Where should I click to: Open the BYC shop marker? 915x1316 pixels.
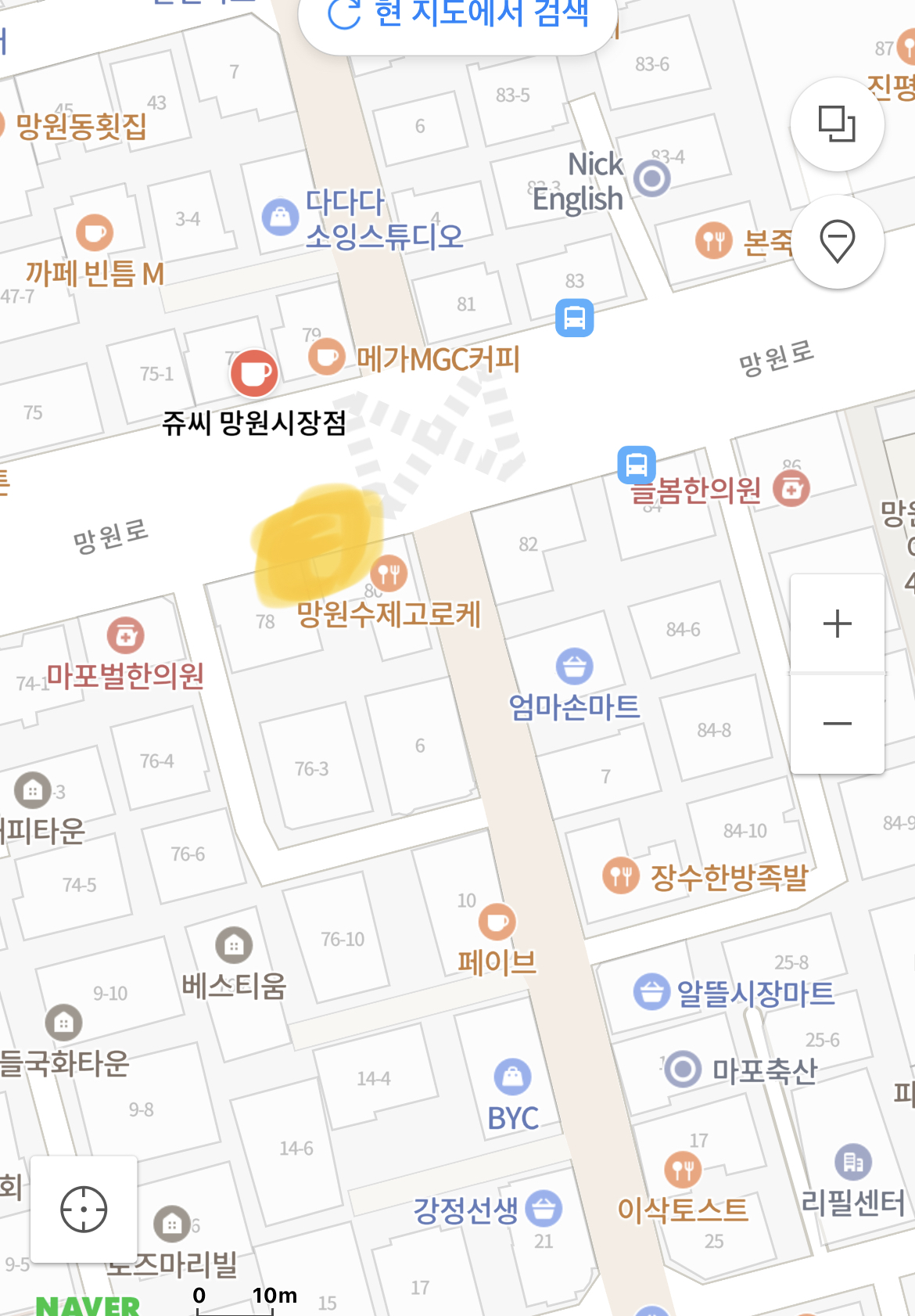point(512,1077)
